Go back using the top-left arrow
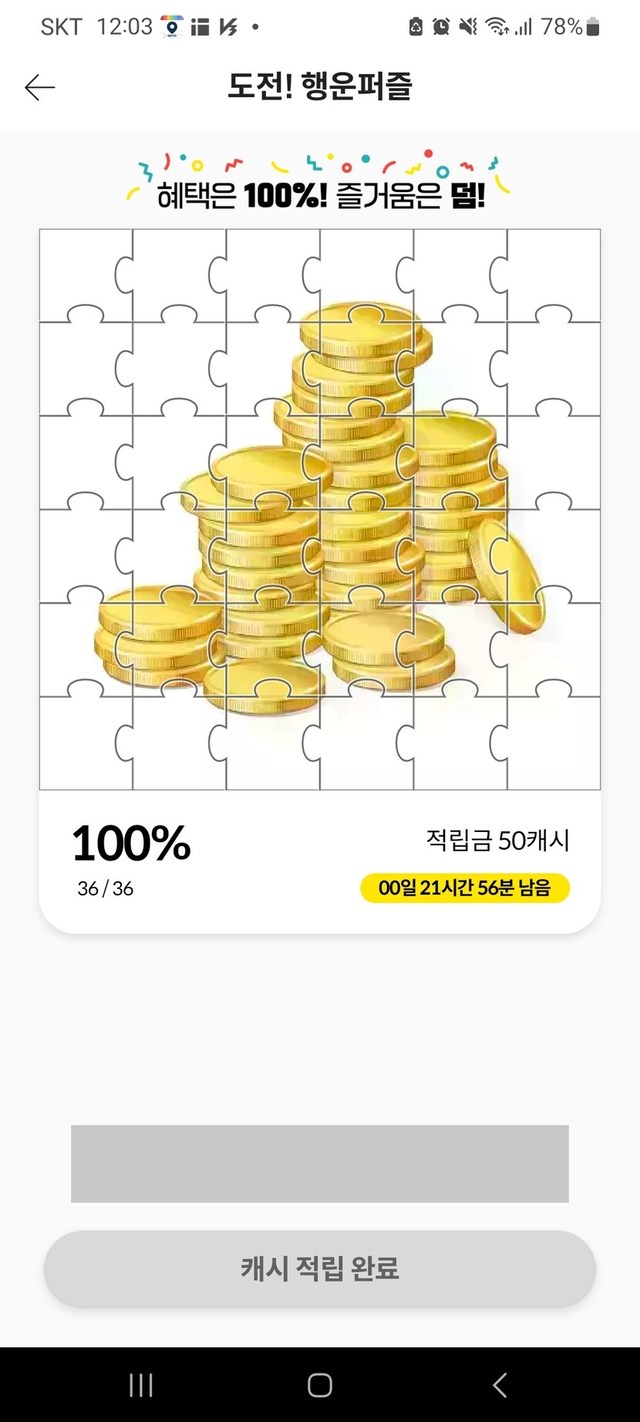640x1422 pixels. coord(40,88)
